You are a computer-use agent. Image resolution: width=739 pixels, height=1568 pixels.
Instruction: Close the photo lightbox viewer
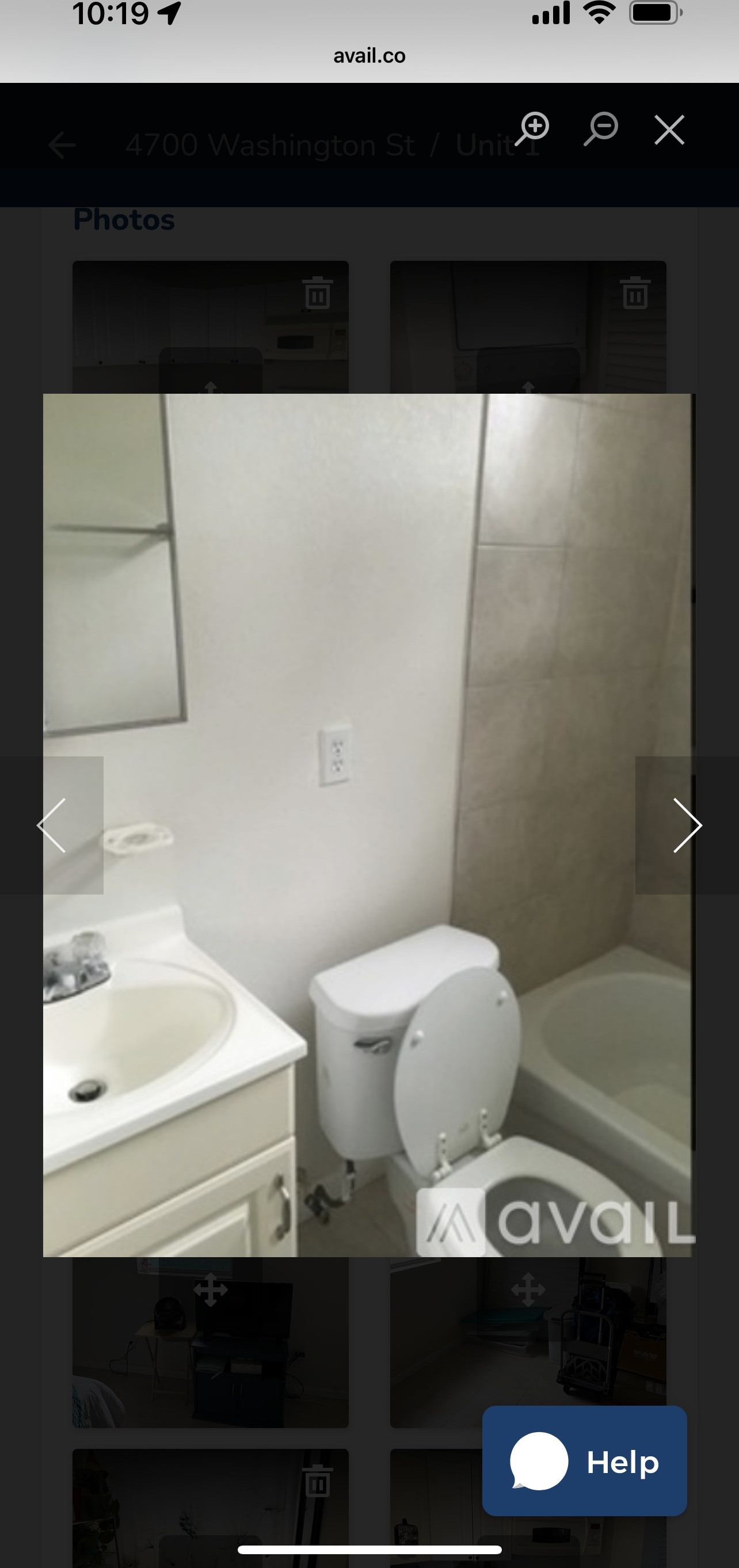669,130
